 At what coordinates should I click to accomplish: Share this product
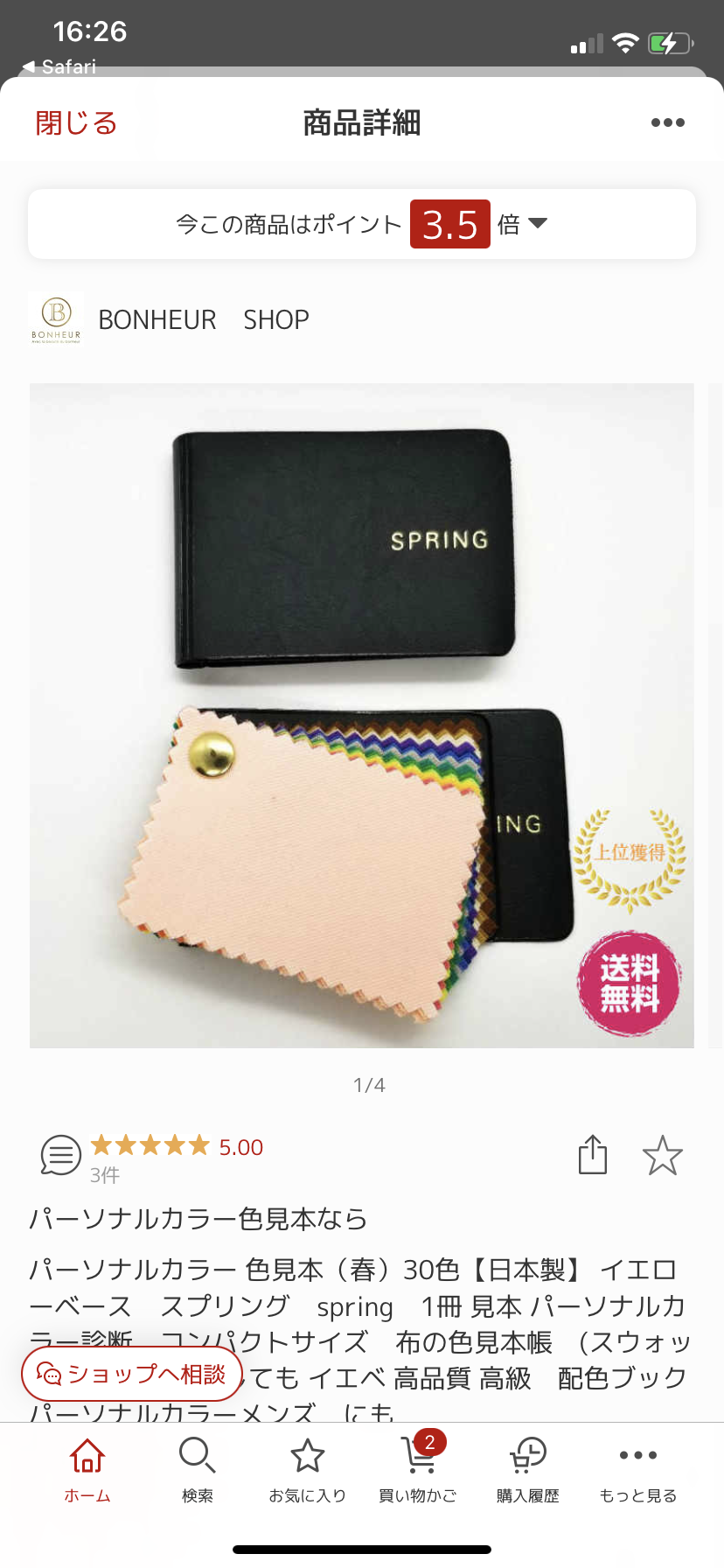point(592,1155)
